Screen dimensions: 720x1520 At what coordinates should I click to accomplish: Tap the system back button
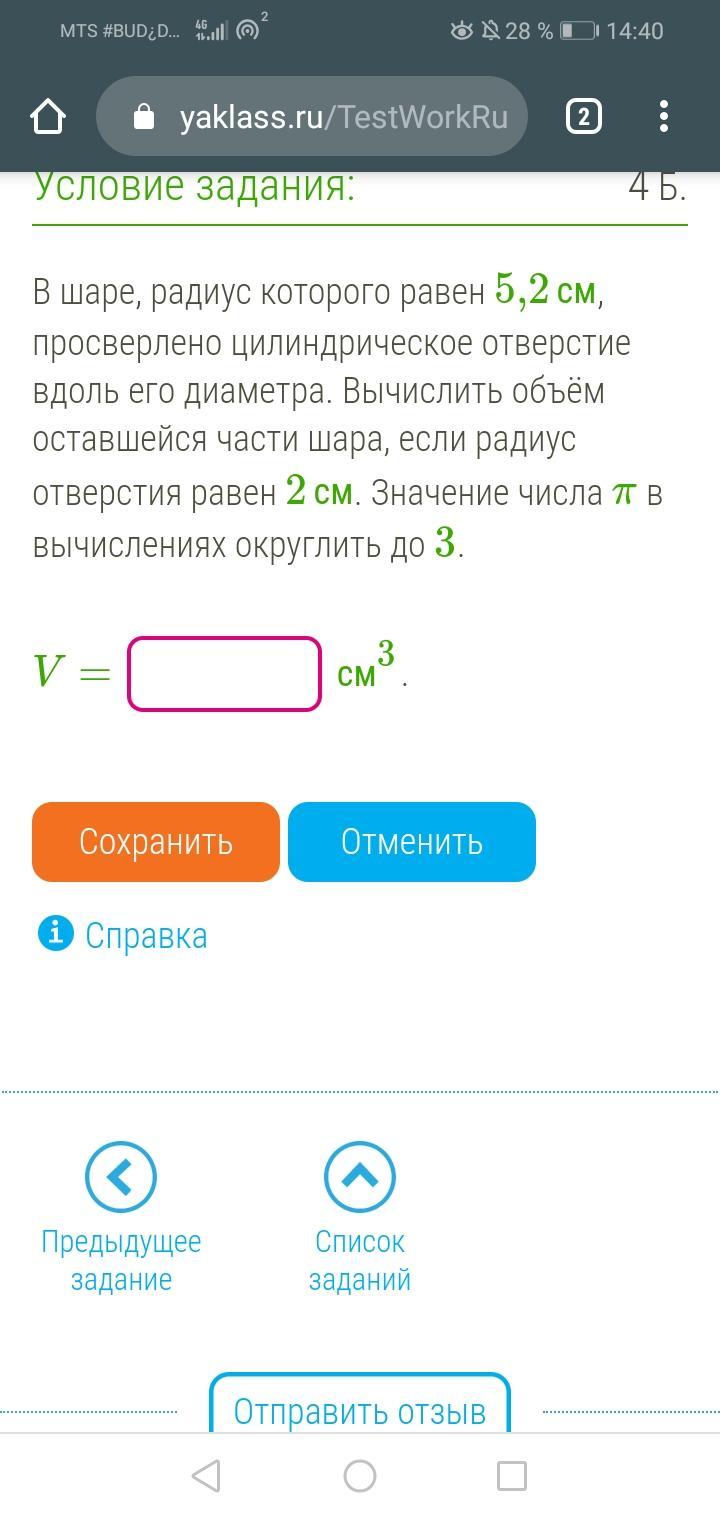206,1476
